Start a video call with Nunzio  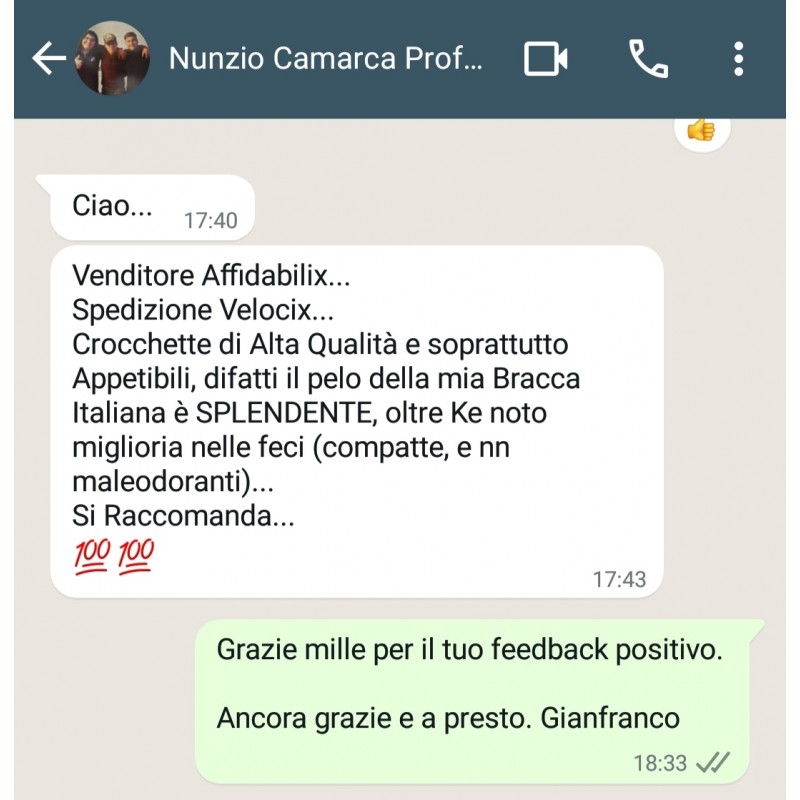pos(546,59)
